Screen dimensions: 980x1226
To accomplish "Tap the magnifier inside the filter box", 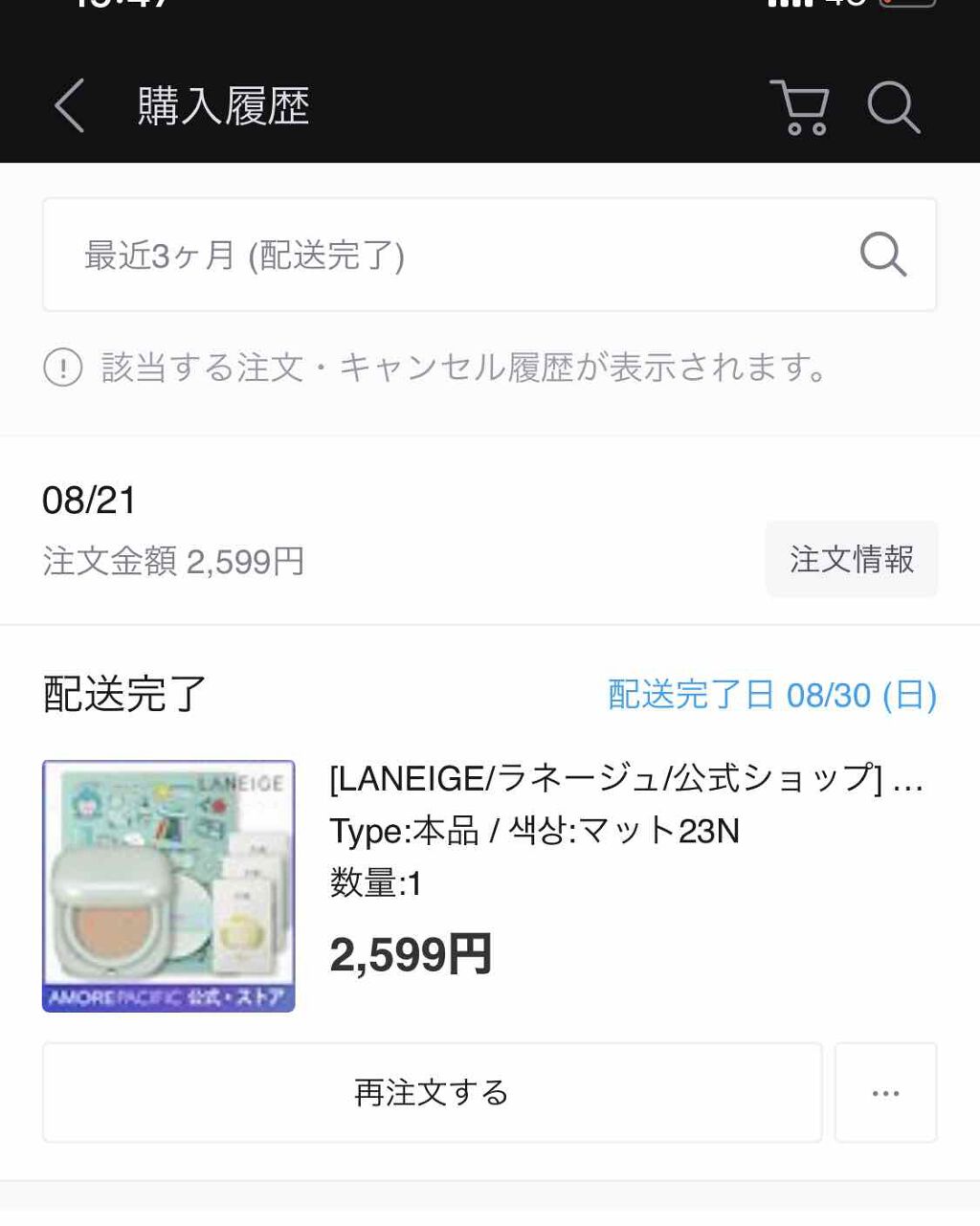I will (x=882, y=254).
